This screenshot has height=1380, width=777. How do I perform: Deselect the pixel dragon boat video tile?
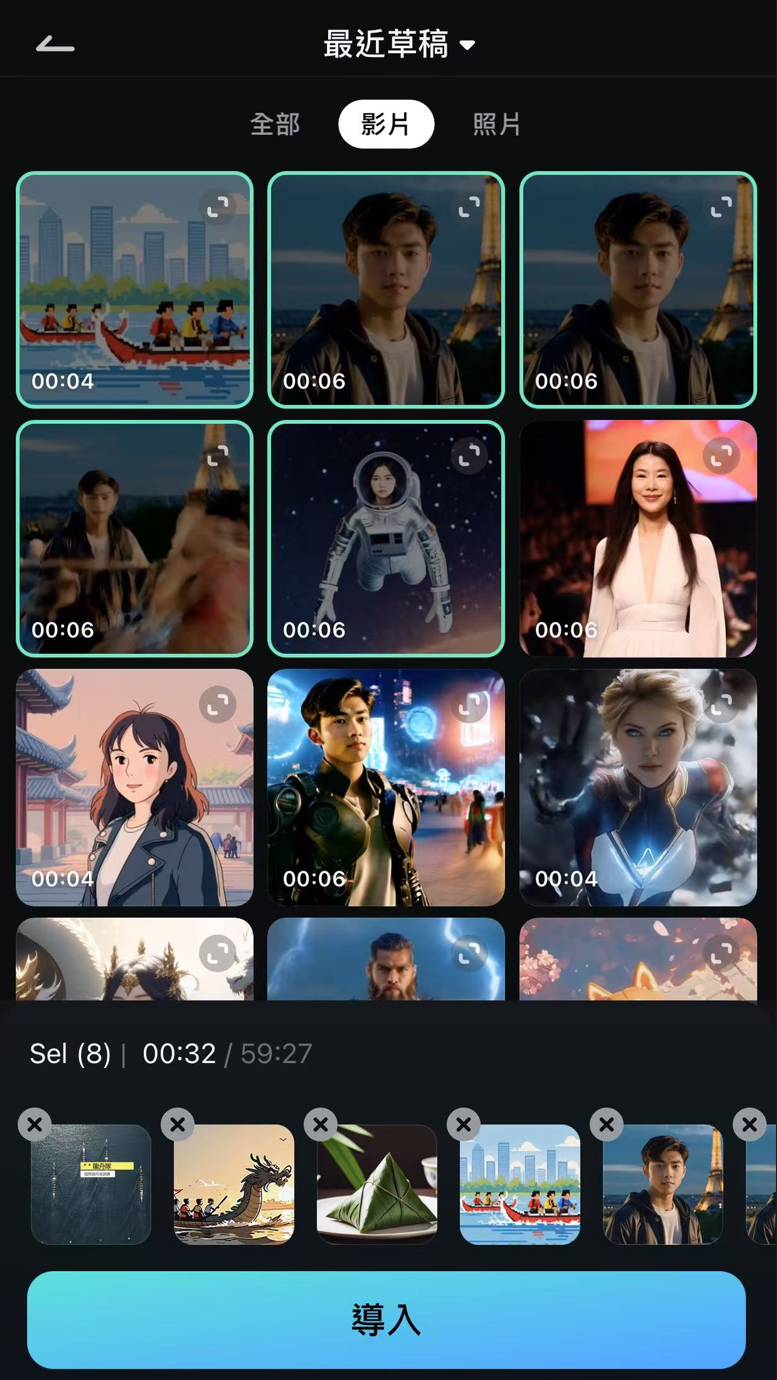134,290
